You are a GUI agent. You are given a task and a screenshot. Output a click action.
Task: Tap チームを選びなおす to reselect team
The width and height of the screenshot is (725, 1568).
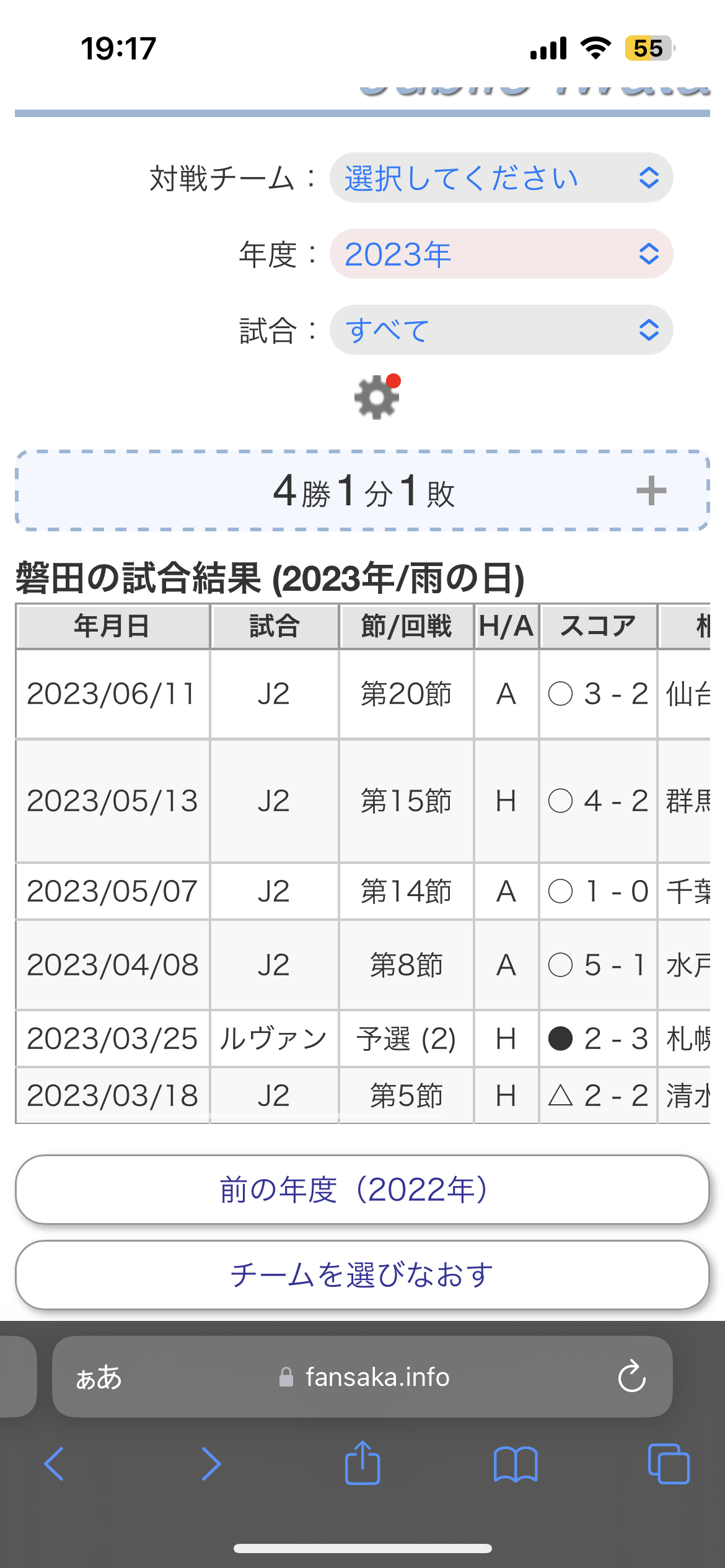pos(362,1275)
